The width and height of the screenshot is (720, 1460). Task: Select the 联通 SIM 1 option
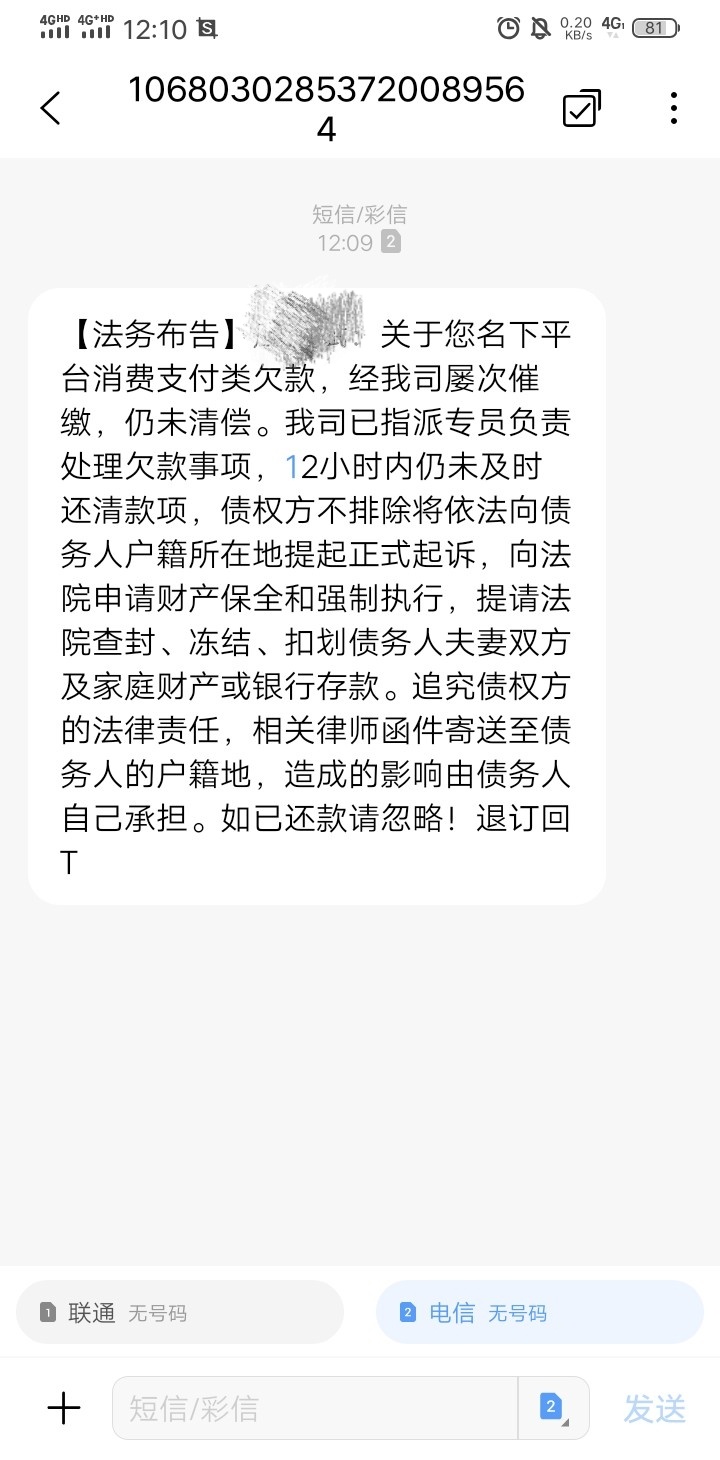[x=180, y=1312]
